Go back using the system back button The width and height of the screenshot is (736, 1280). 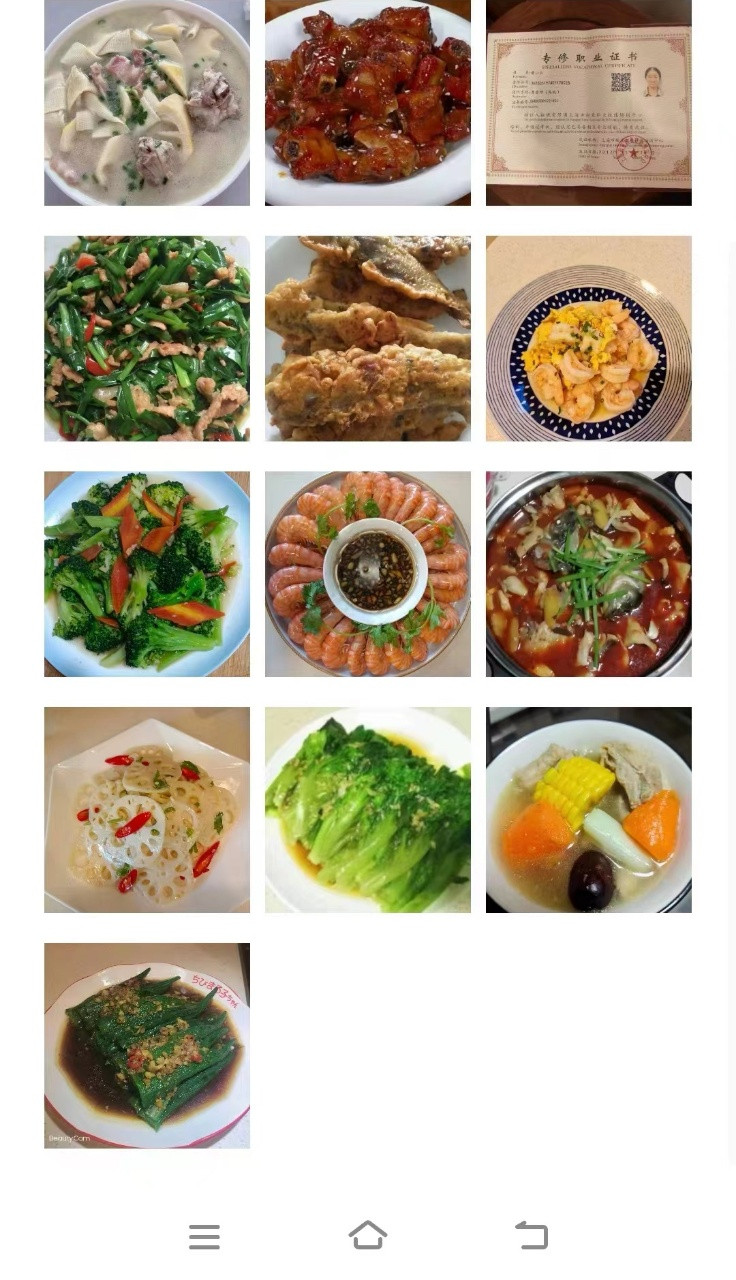[531, 1236]
